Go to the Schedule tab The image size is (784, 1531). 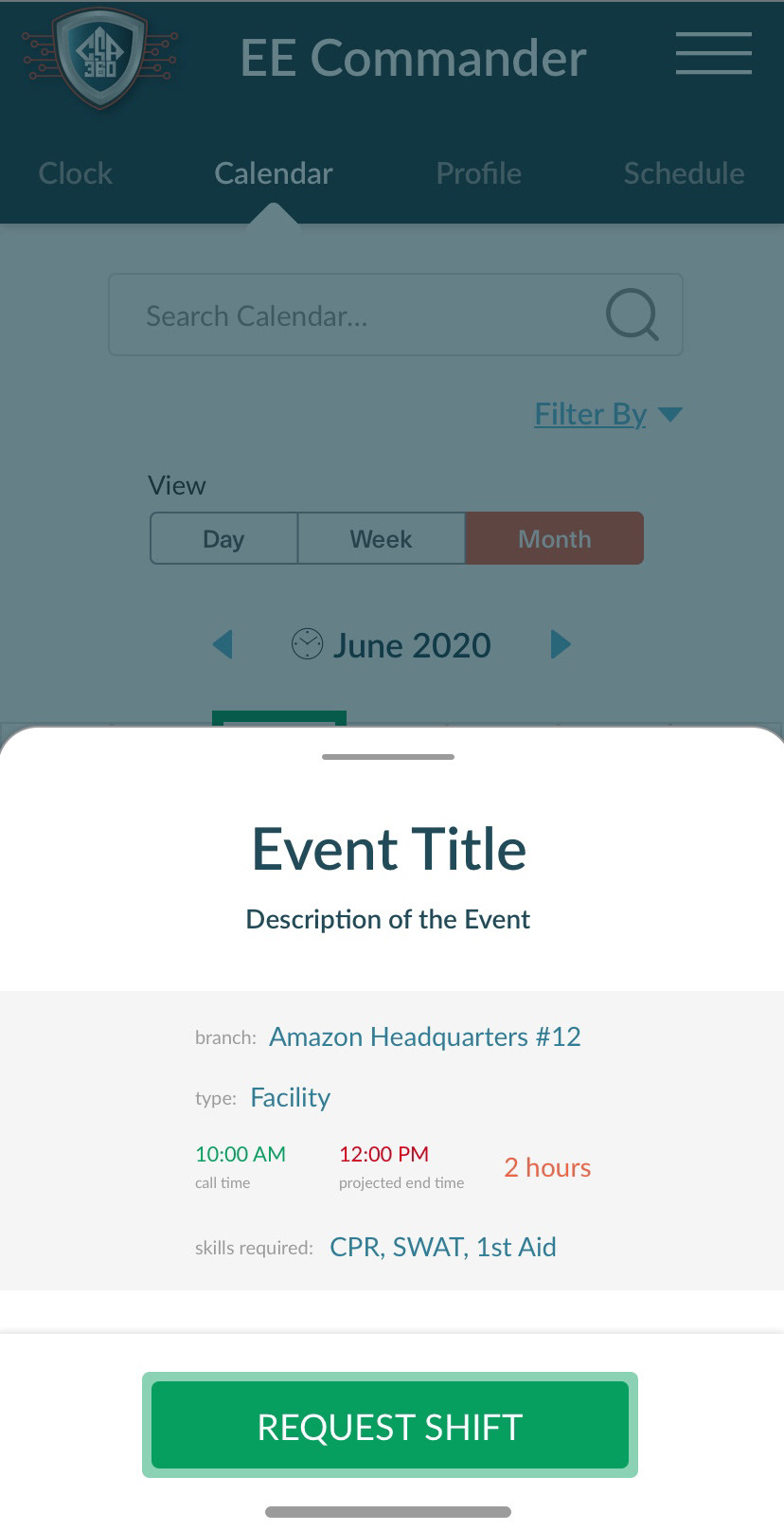(x=684, y=173)
